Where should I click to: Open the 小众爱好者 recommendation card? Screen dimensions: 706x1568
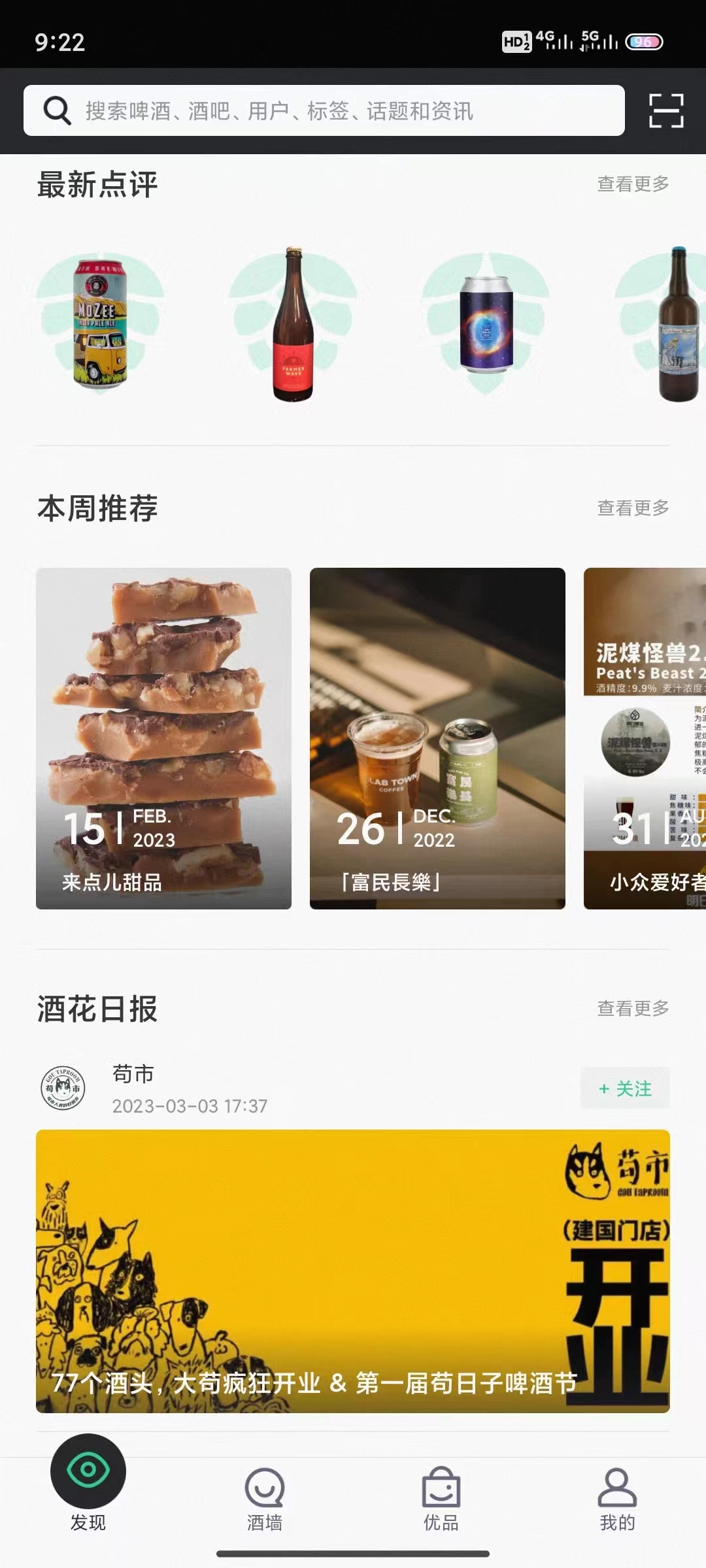point(645,738)
